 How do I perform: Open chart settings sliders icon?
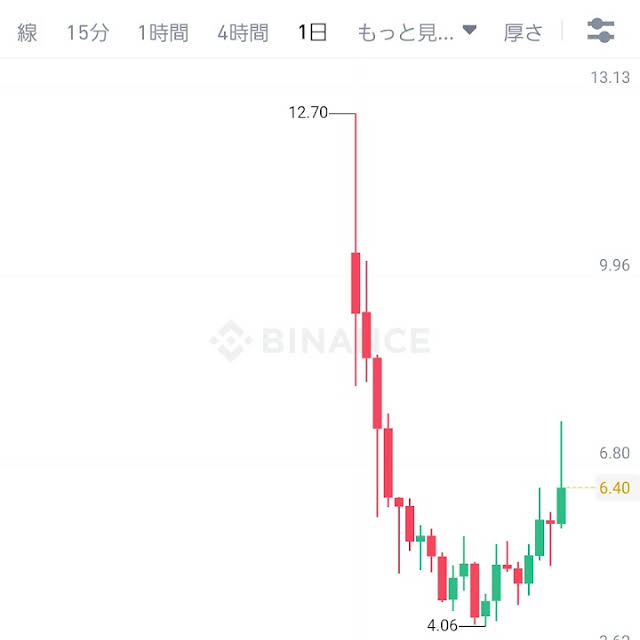click(600, 30)
